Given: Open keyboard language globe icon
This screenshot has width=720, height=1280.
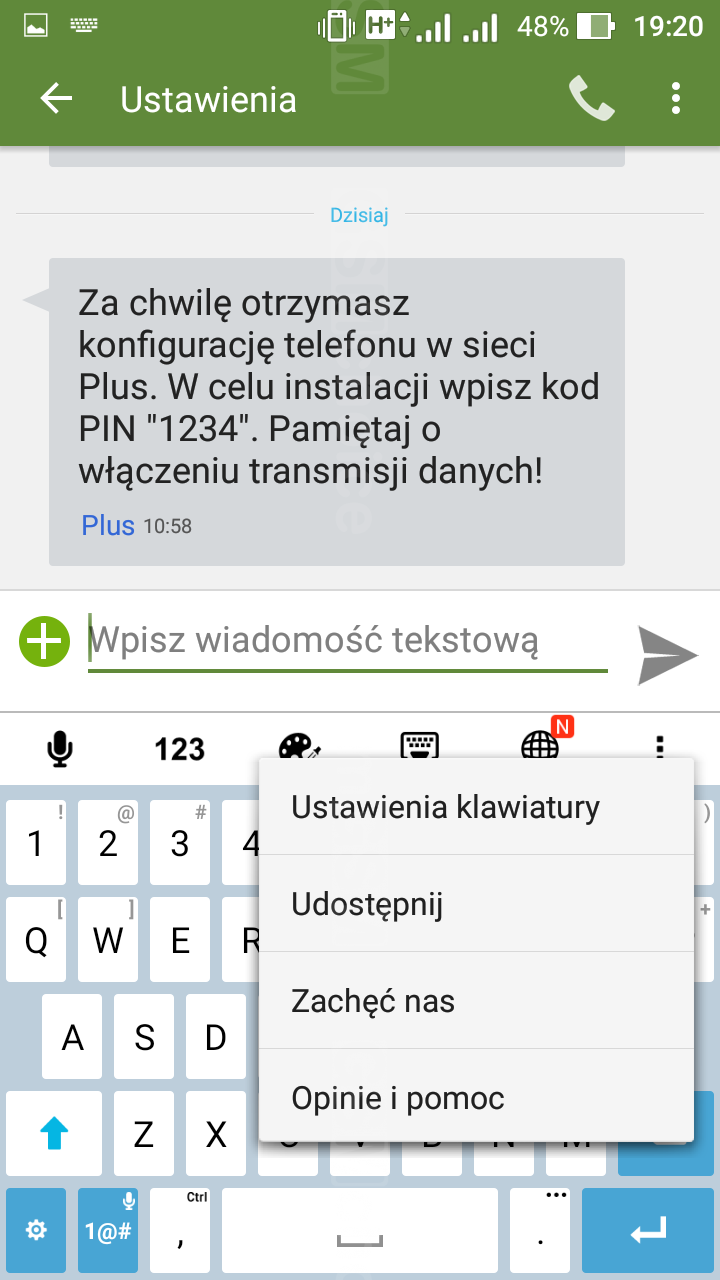Looking at the screenshot, I should coord(540,746).
